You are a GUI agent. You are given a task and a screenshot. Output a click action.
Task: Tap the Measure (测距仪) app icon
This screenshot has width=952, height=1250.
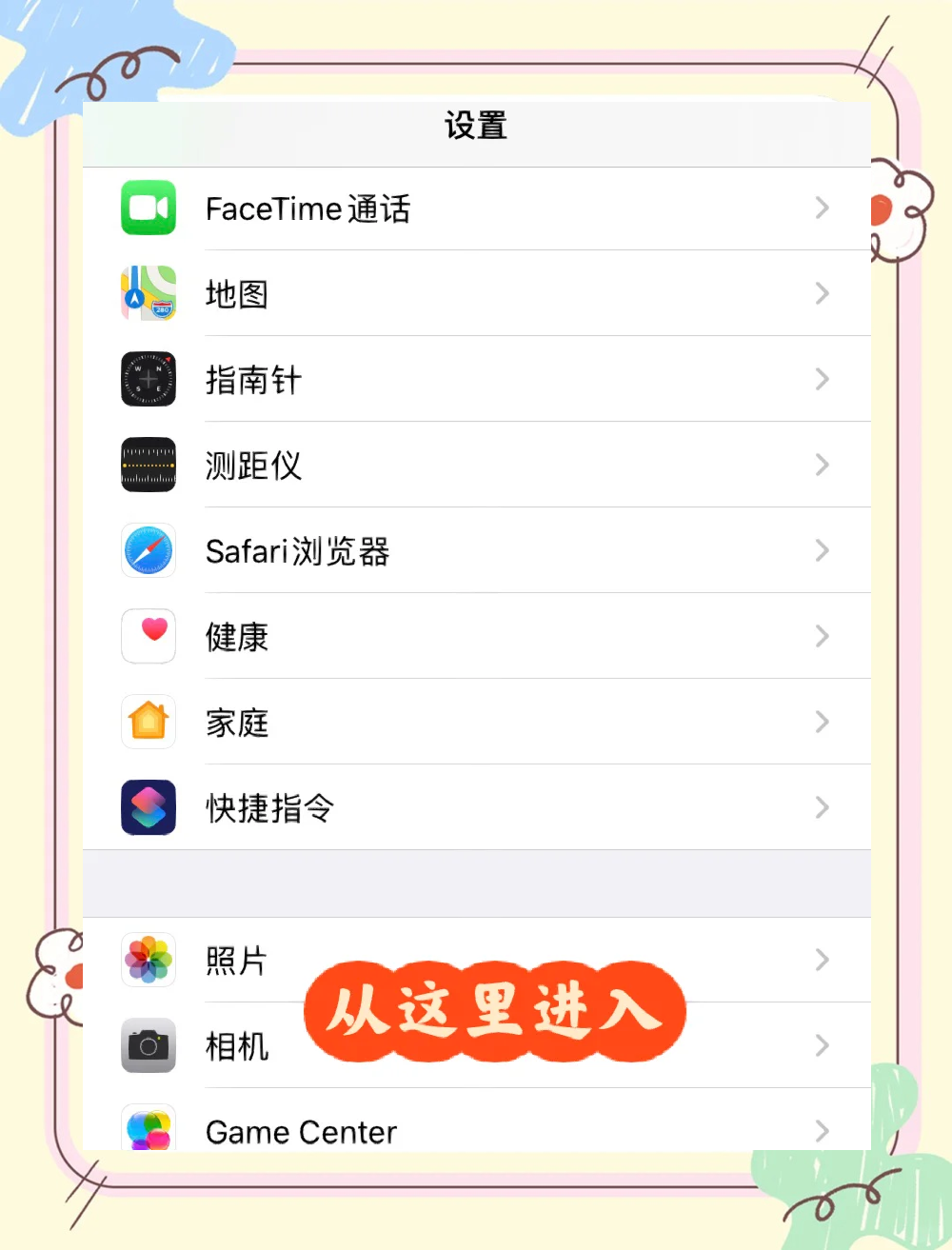[x=148, y=465]
